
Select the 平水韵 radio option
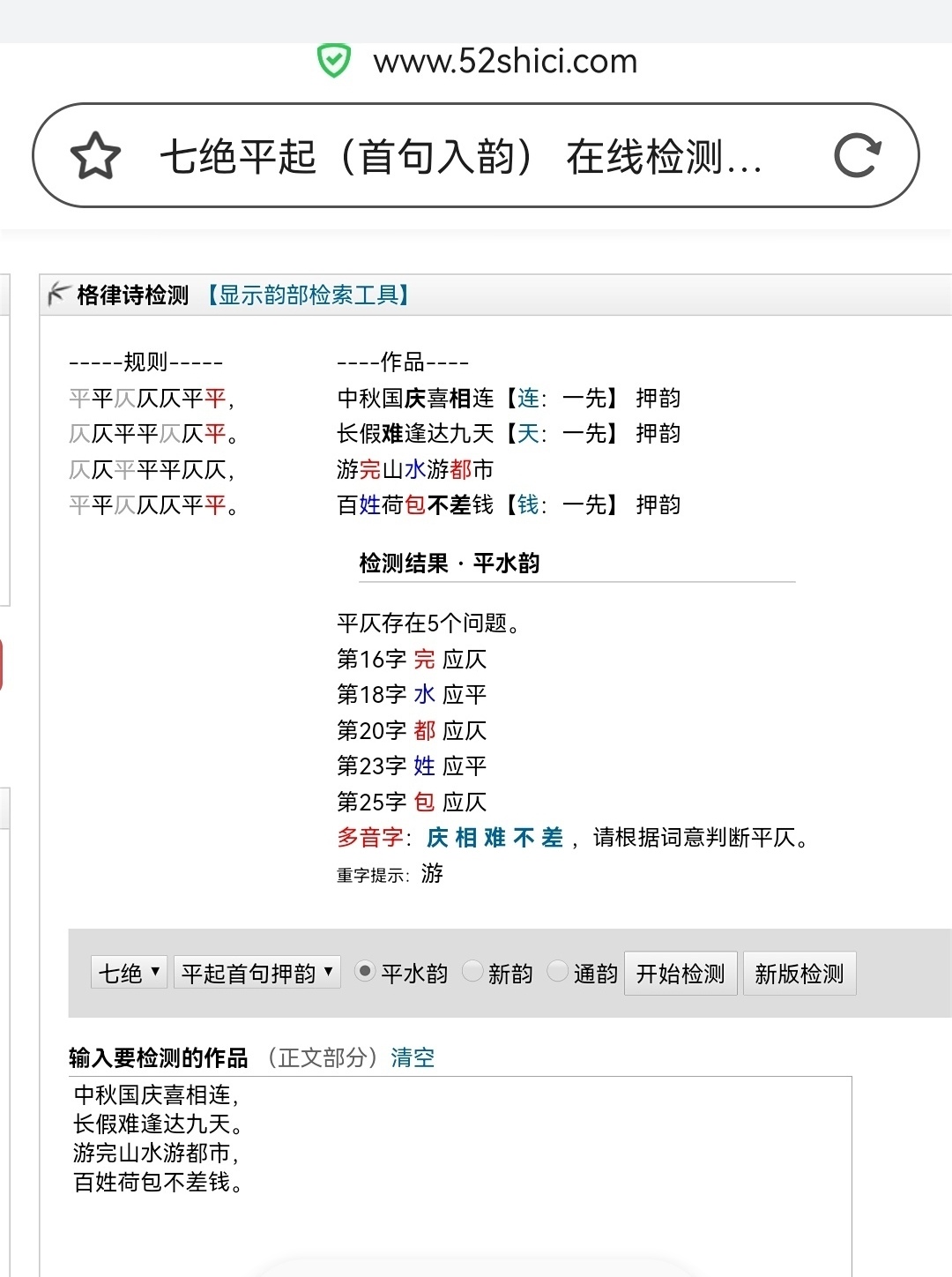point(364,971)
